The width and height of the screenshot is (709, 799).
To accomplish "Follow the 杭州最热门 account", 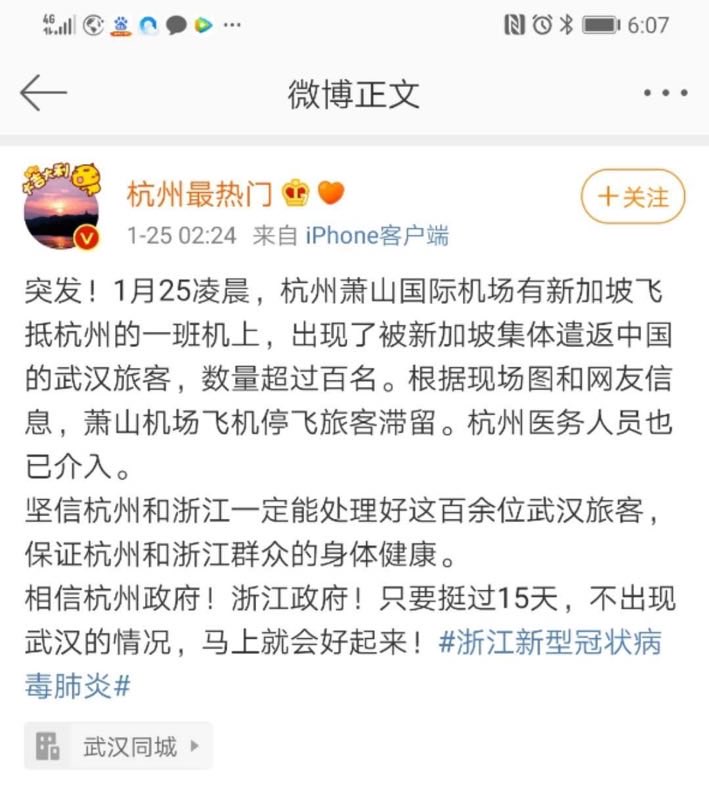I will coord(633,197).
